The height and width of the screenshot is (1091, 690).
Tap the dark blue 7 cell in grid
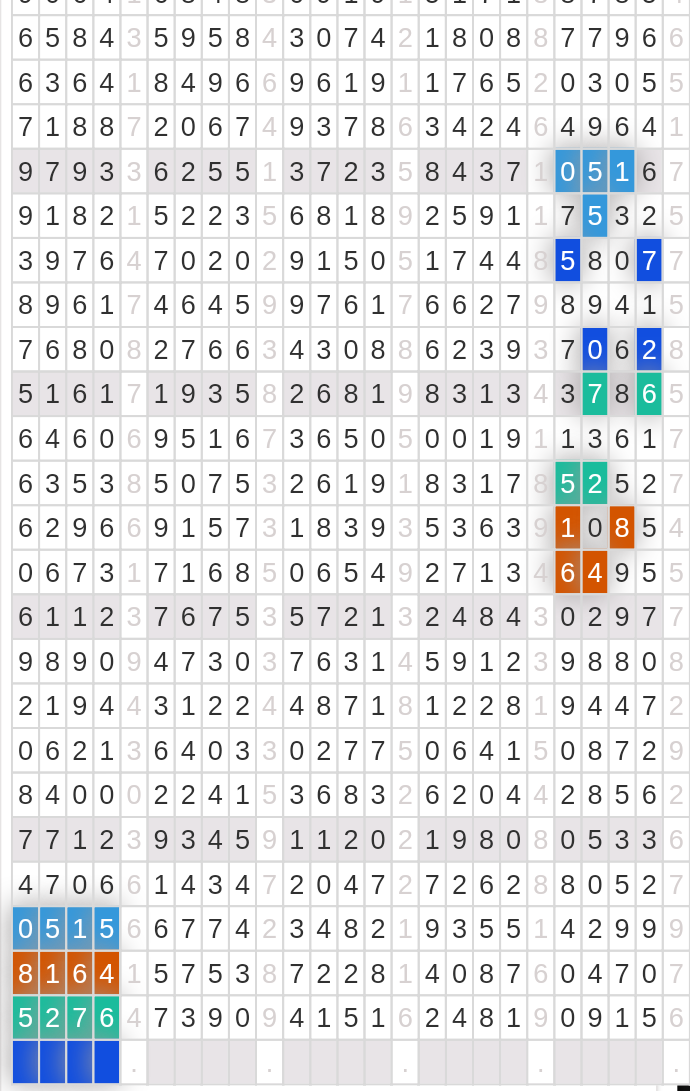coord(649,264)
